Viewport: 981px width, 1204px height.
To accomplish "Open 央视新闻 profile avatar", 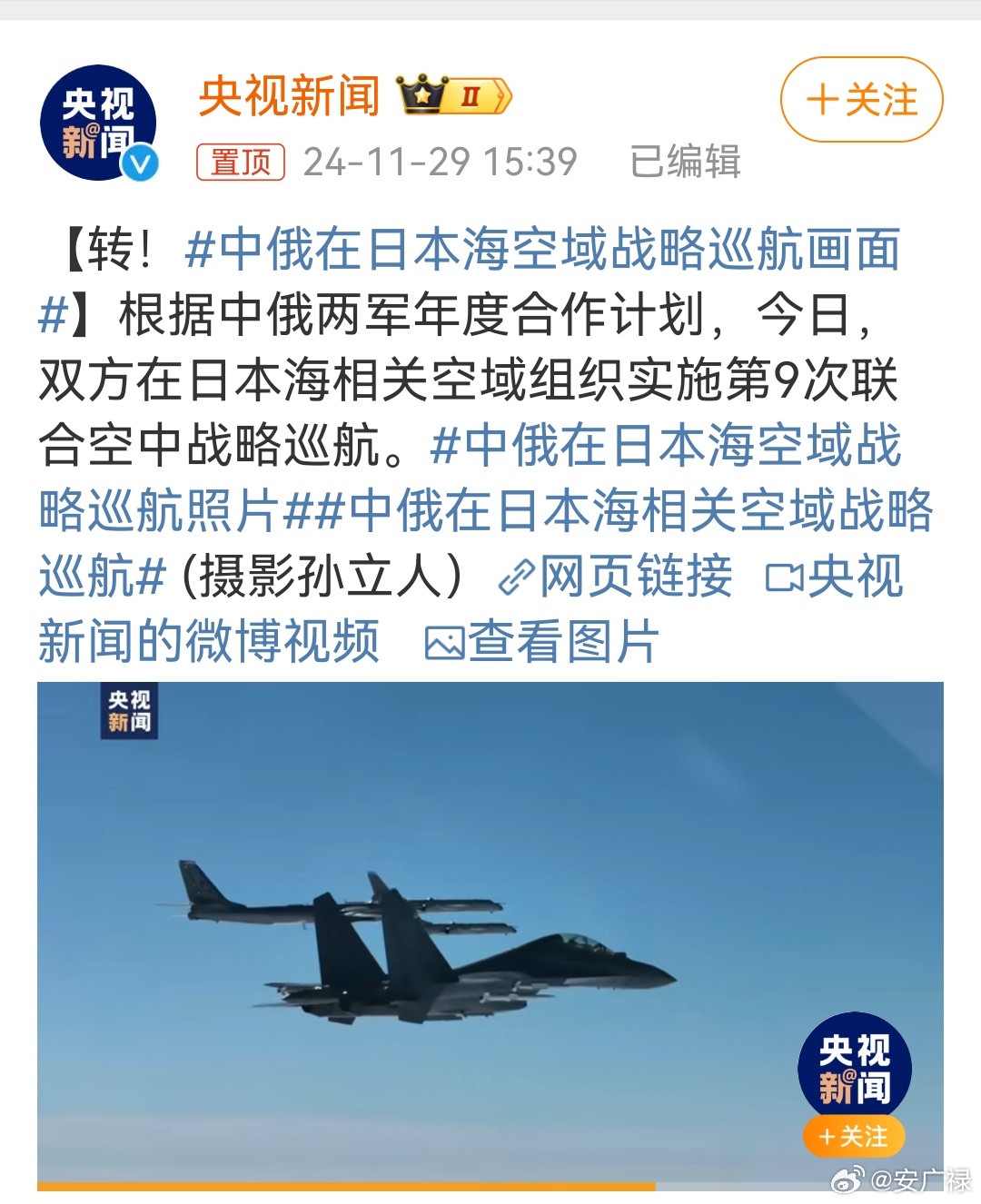I will point(99,123).
